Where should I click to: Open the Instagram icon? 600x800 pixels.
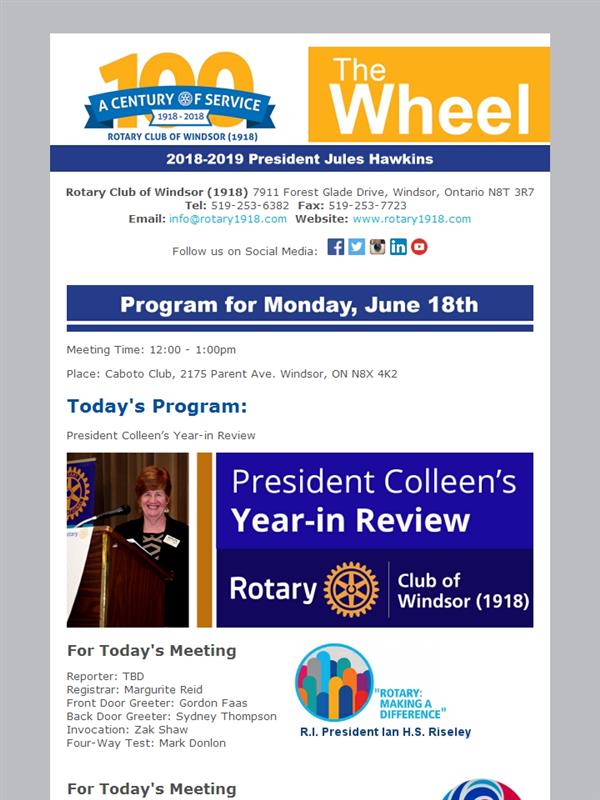click(378, 247)
